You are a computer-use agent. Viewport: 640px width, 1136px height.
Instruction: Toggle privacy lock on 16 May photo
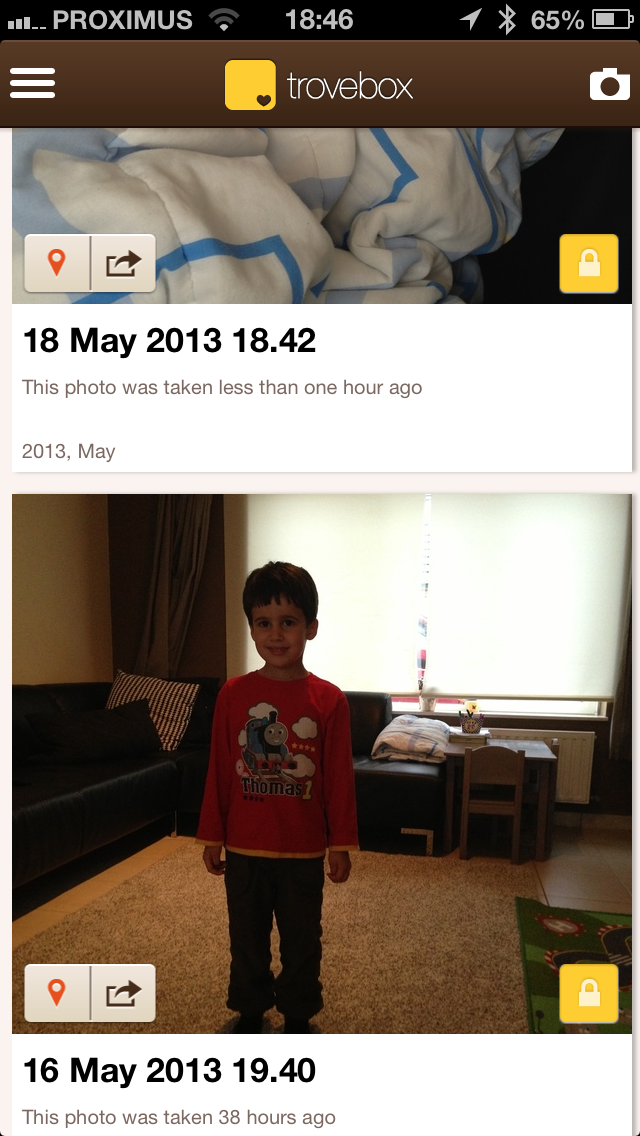(589, 993)
